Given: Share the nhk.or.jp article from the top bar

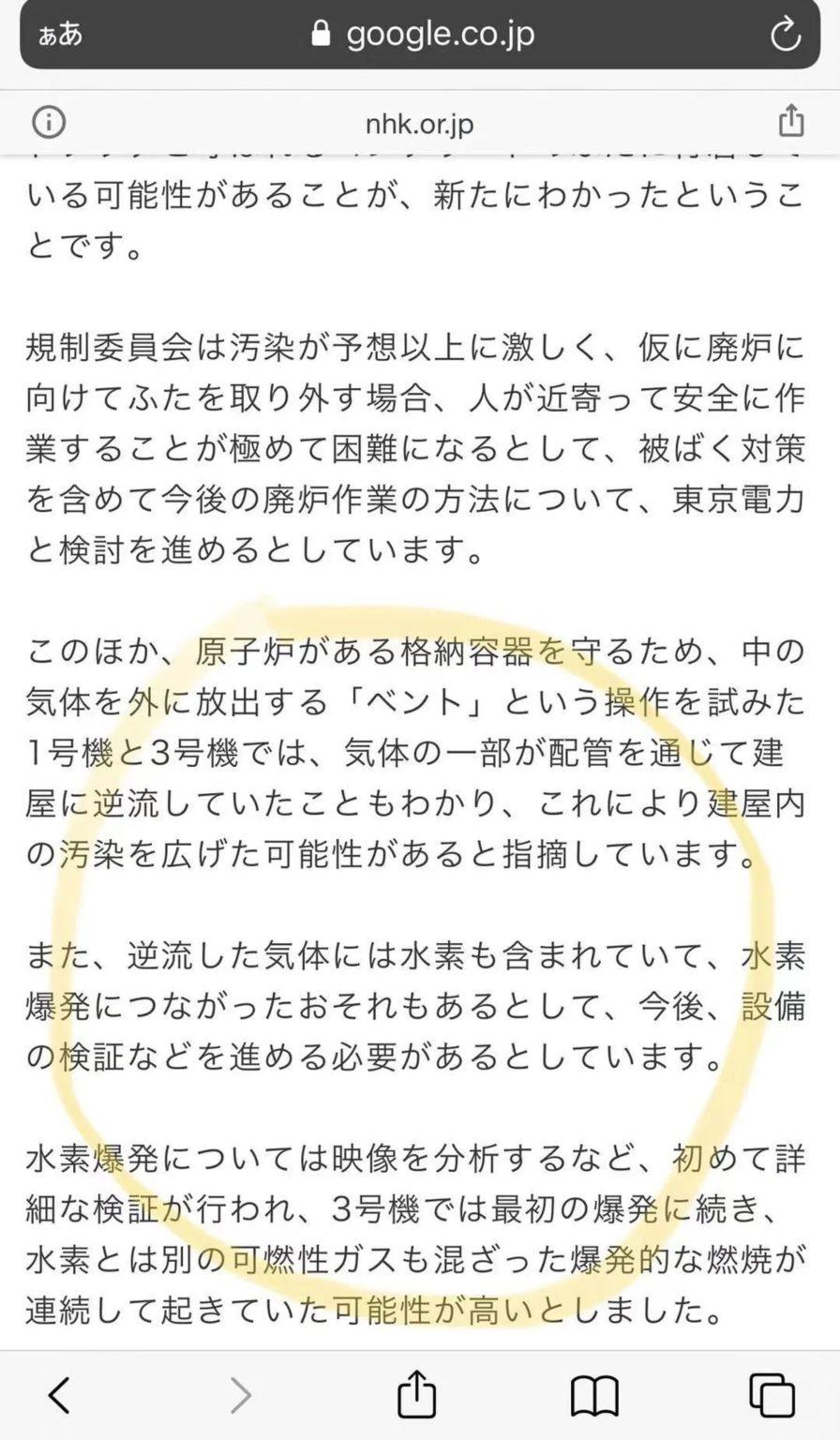Looking at the screenshot, I should click(x=791, y=121).
